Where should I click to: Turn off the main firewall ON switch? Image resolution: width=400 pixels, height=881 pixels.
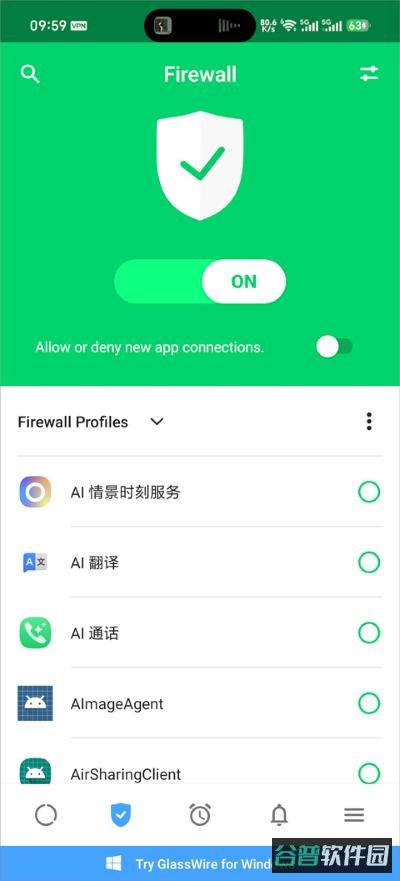(x=200, y=281)
